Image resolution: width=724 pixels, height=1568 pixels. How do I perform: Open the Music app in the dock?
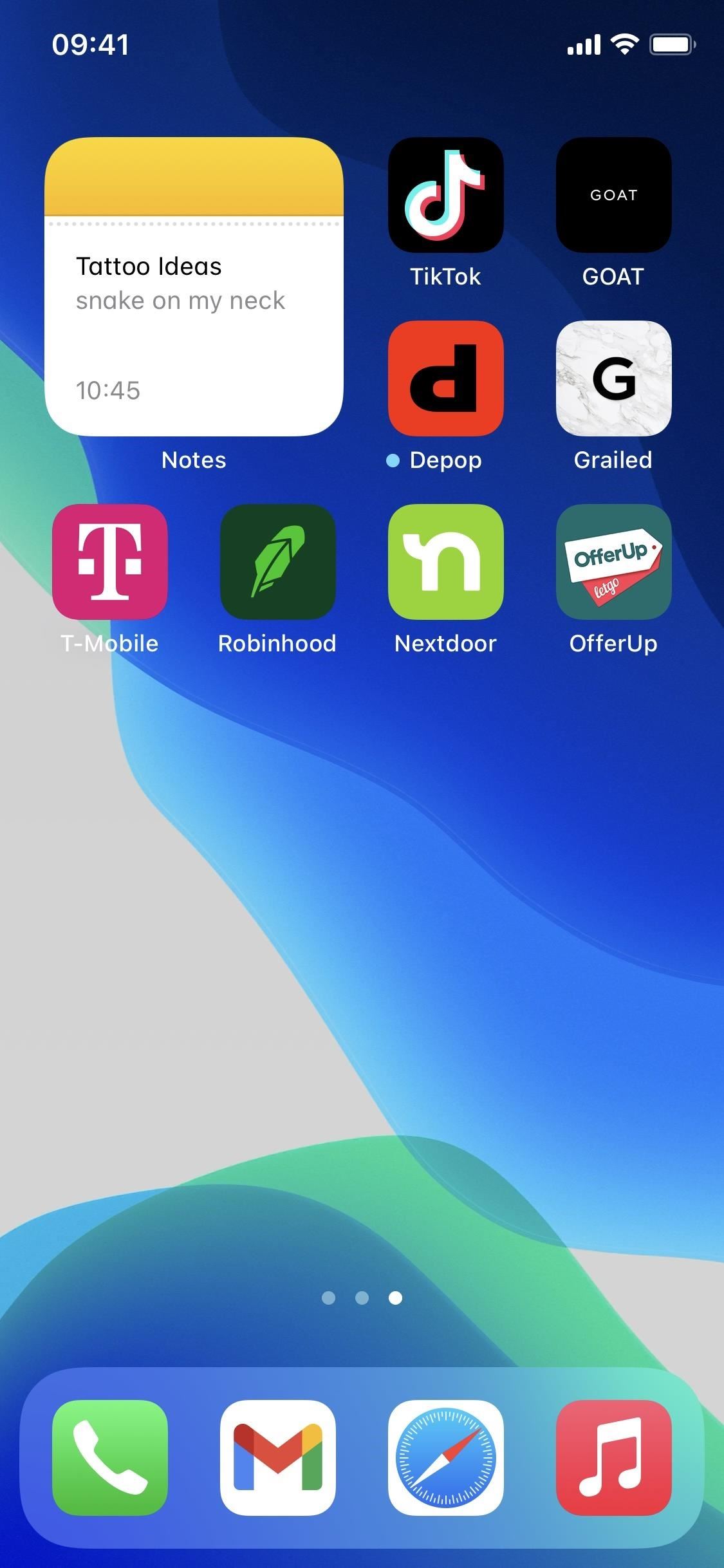[613, 1457]
